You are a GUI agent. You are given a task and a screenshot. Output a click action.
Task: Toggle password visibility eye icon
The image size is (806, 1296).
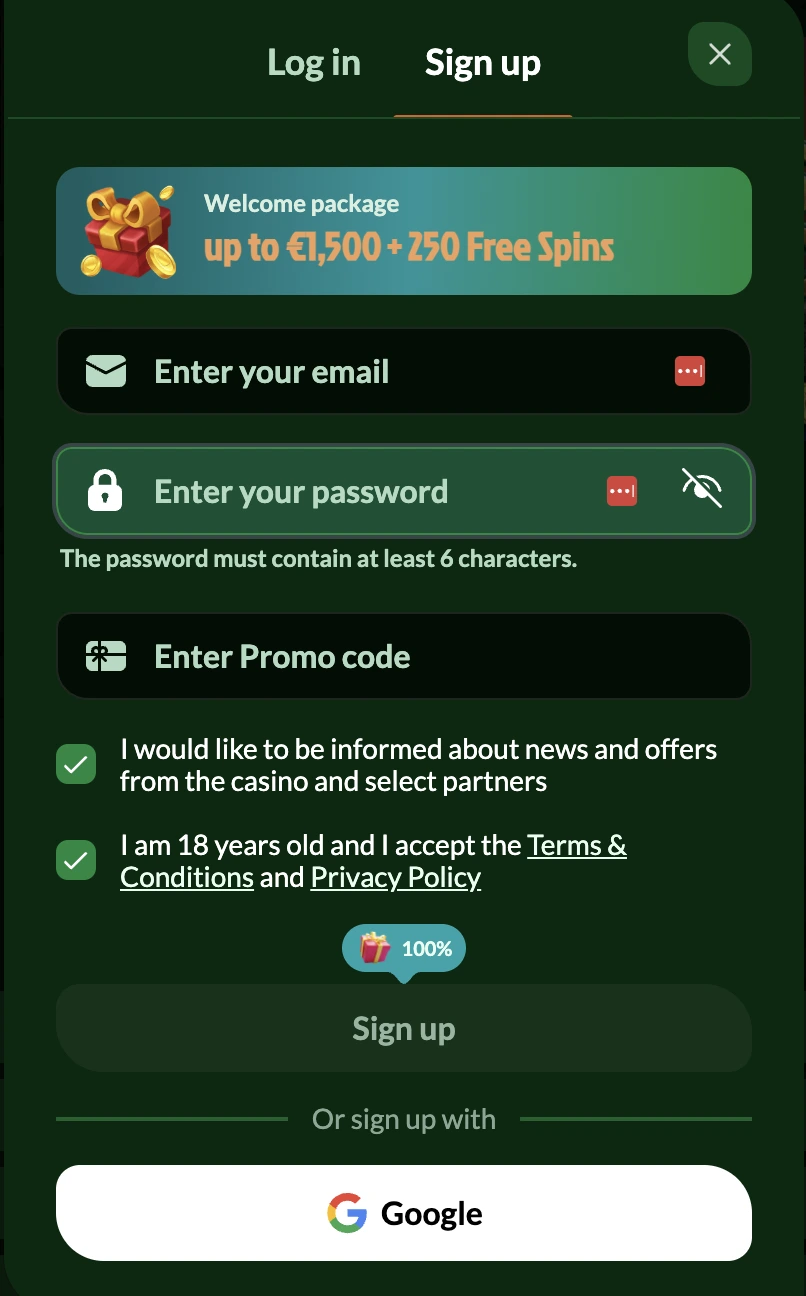coord(701,488)
